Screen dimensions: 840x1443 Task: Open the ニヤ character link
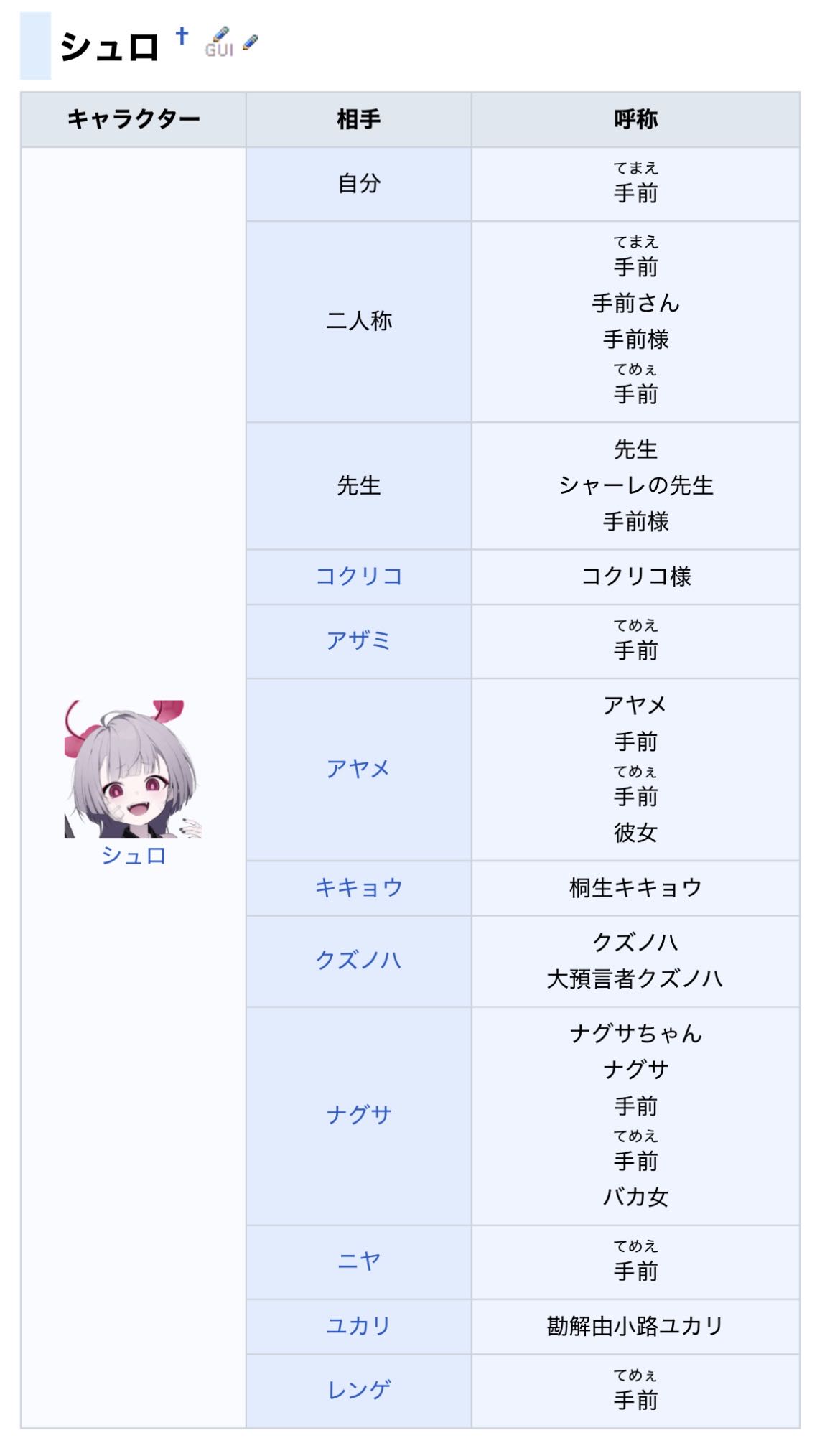(x=359, y=1261)
